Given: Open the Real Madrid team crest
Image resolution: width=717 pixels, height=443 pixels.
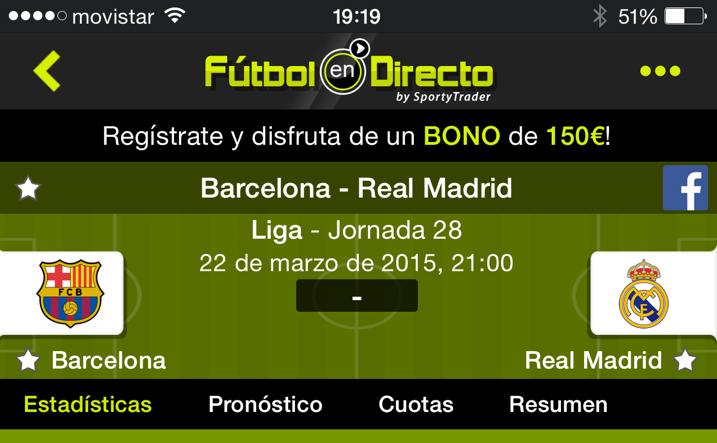Looking at the screenshot, I should [x=643, y=293].
